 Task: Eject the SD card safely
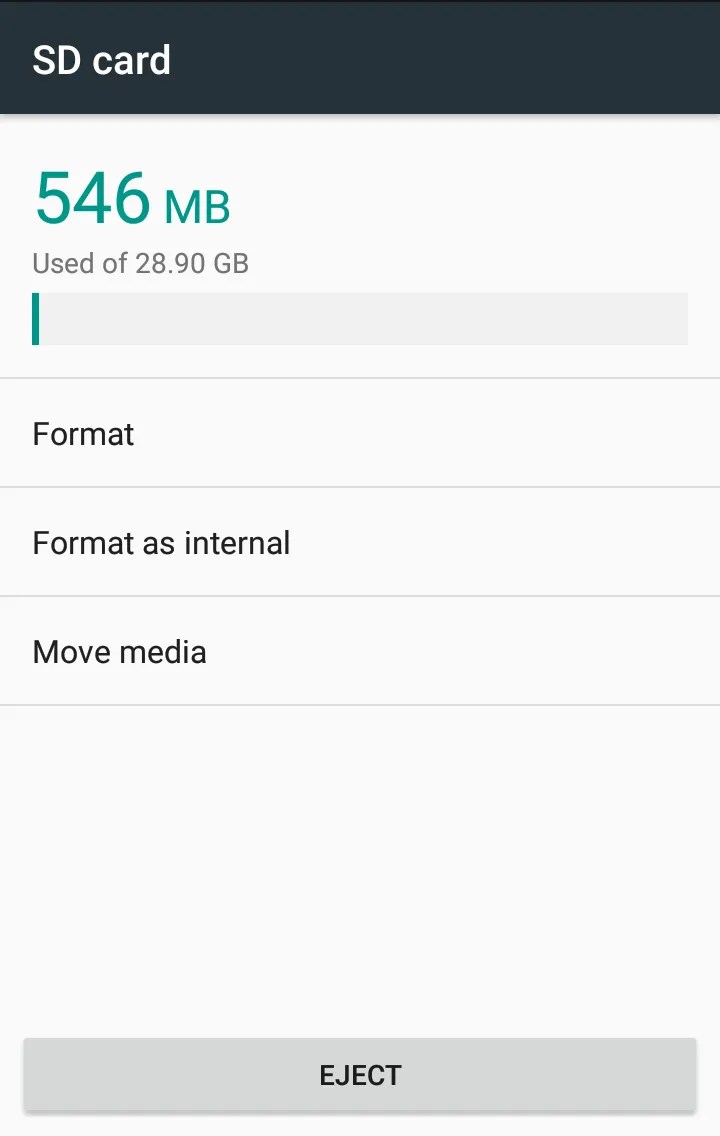[x=360, y=1074]
